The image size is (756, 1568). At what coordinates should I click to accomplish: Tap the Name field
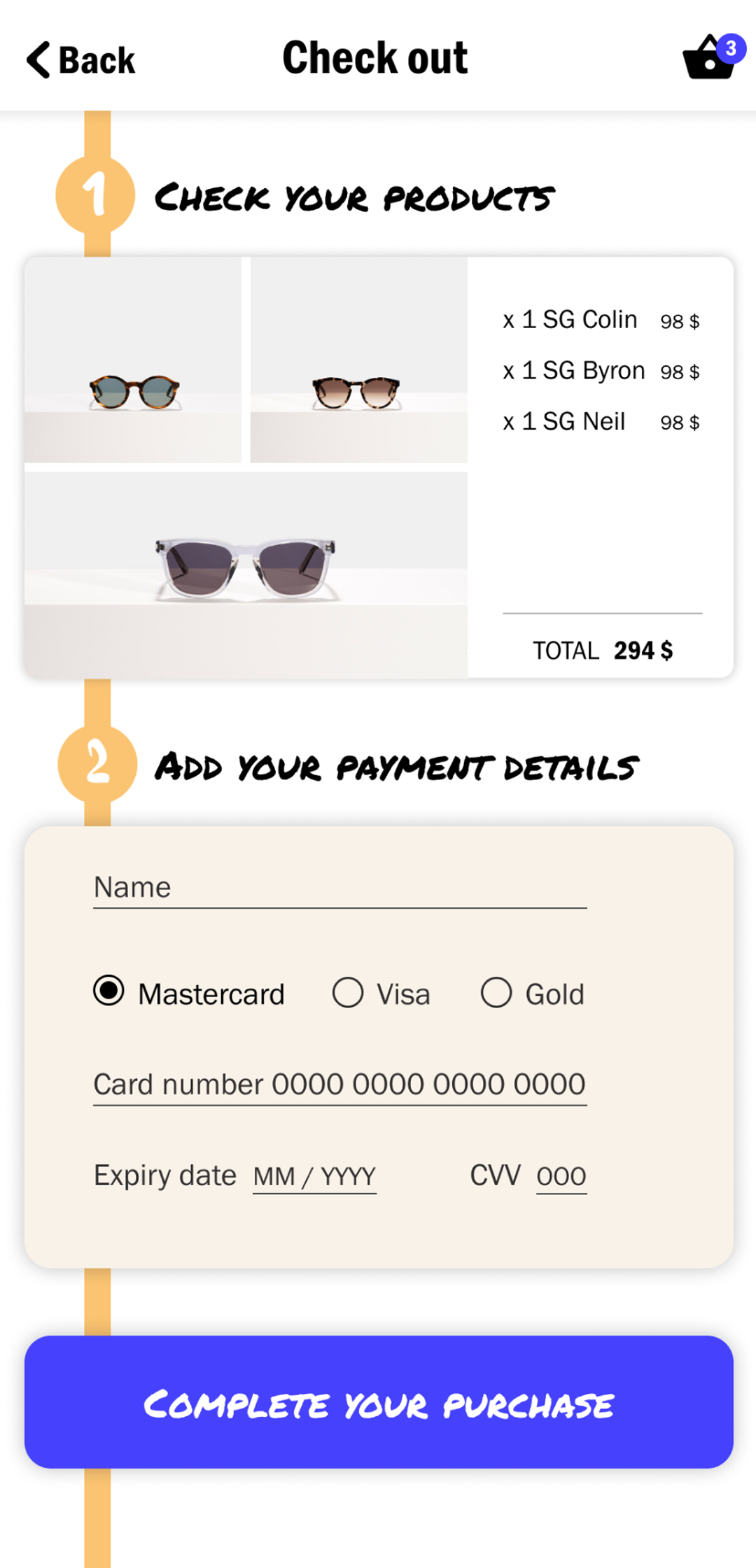(x=339, y=888)
